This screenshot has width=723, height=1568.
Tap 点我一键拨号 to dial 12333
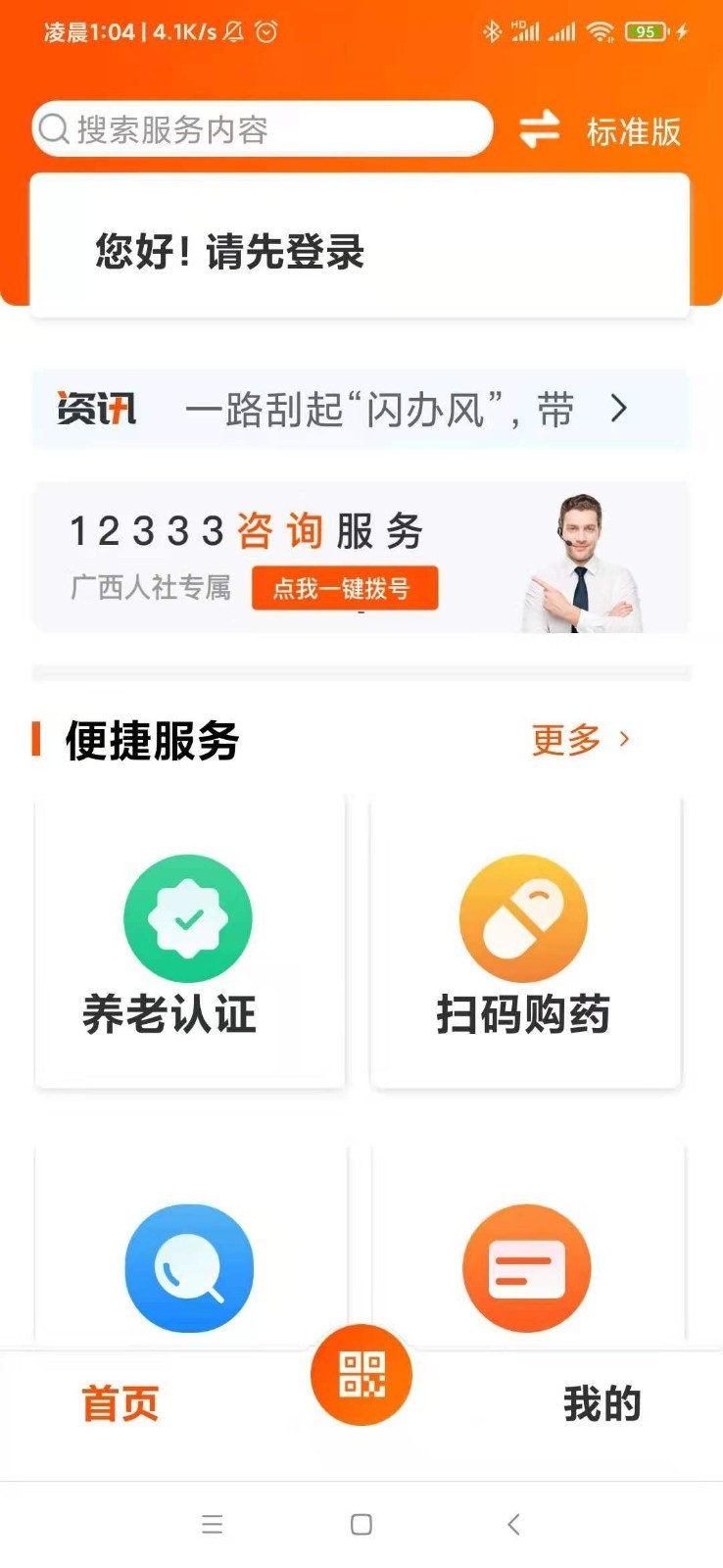pos(344,588)
